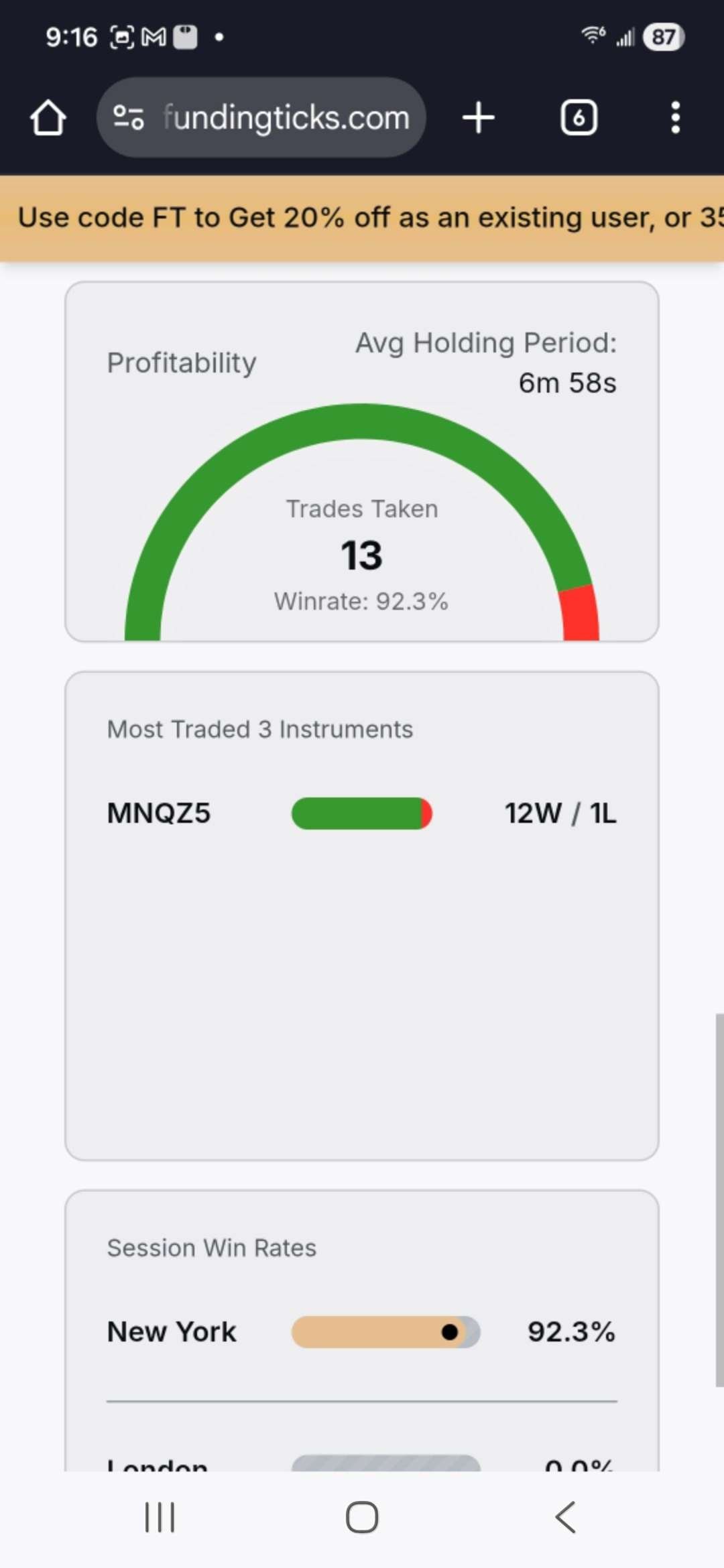The width and height of the screenshot is (724, 1568).
Task: View site info icon in address bar
Action: (x=128, y=118)
